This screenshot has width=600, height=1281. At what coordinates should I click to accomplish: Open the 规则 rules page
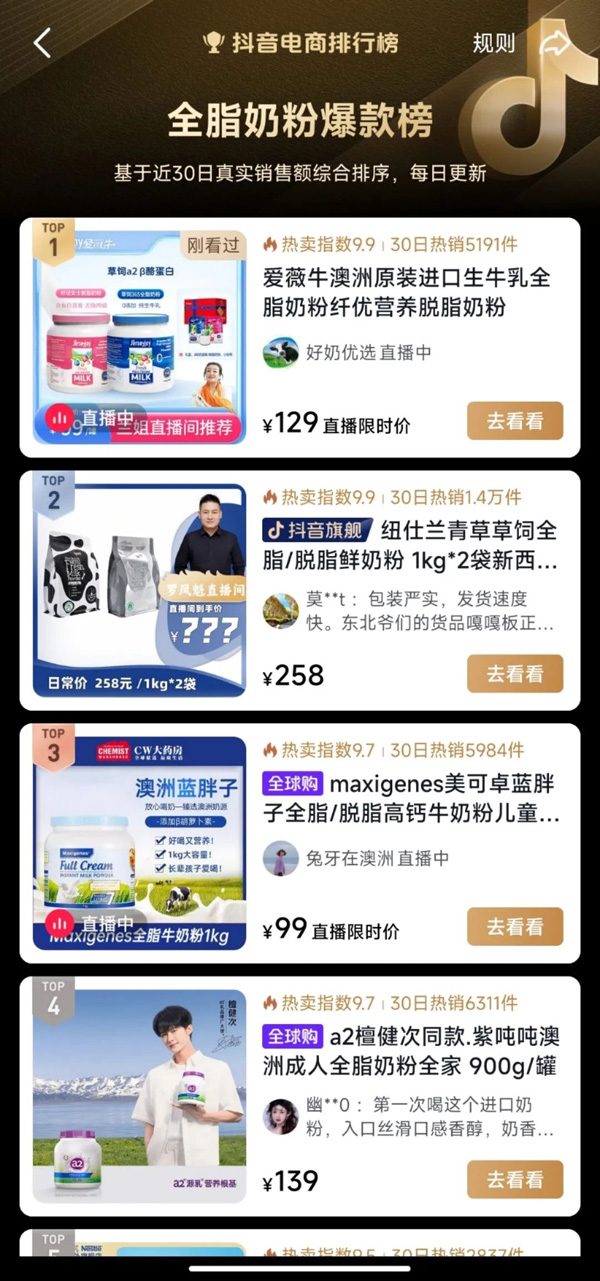(494, 43)
